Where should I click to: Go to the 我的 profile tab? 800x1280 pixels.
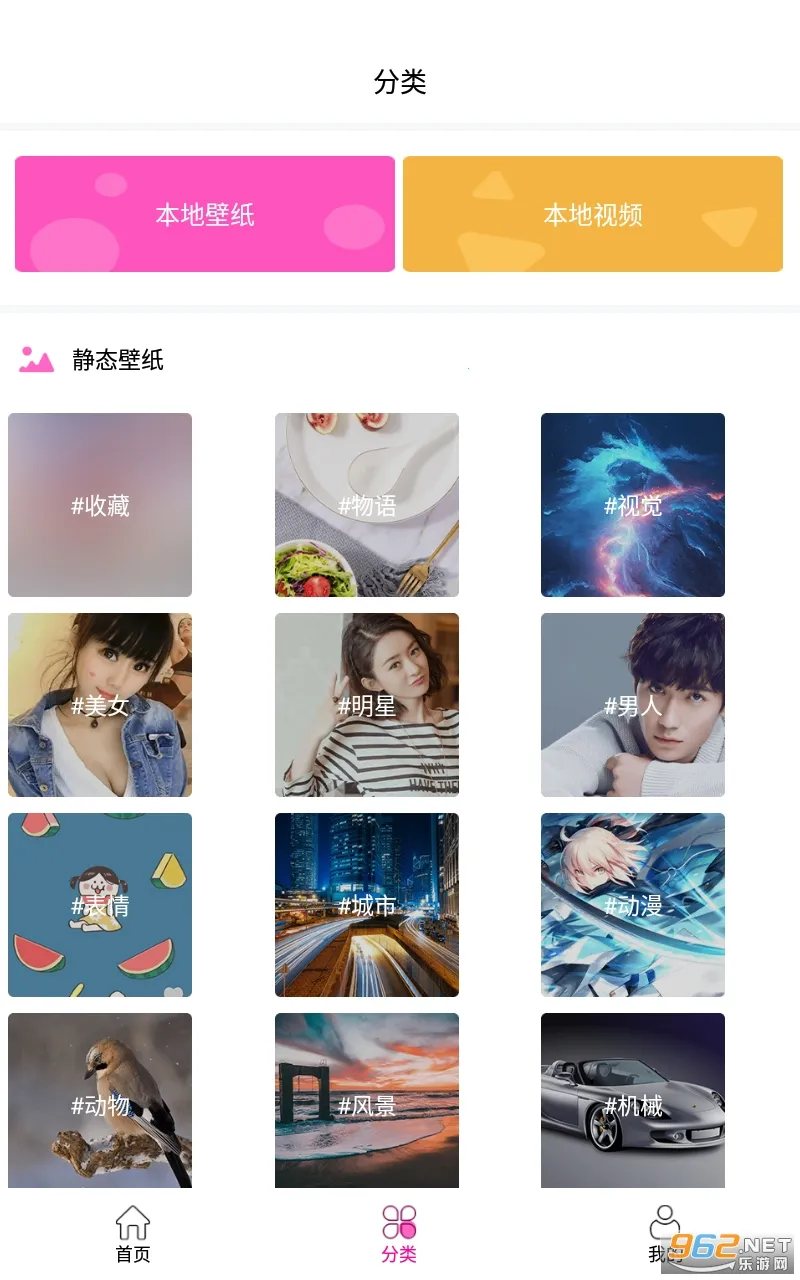(x=664, y=1235)
